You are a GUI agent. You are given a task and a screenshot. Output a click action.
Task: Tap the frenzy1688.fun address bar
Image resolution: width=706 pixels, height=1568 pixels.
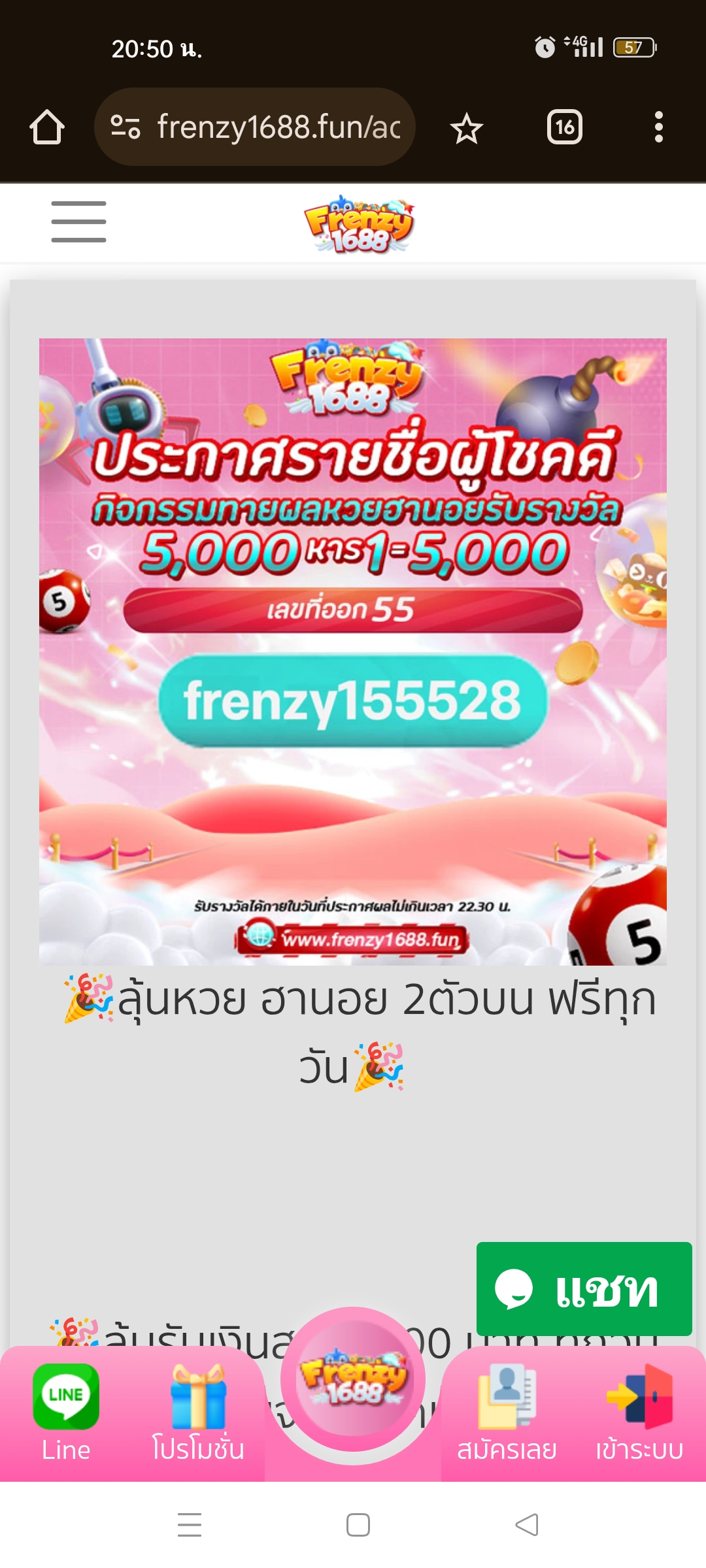(255, 127)
